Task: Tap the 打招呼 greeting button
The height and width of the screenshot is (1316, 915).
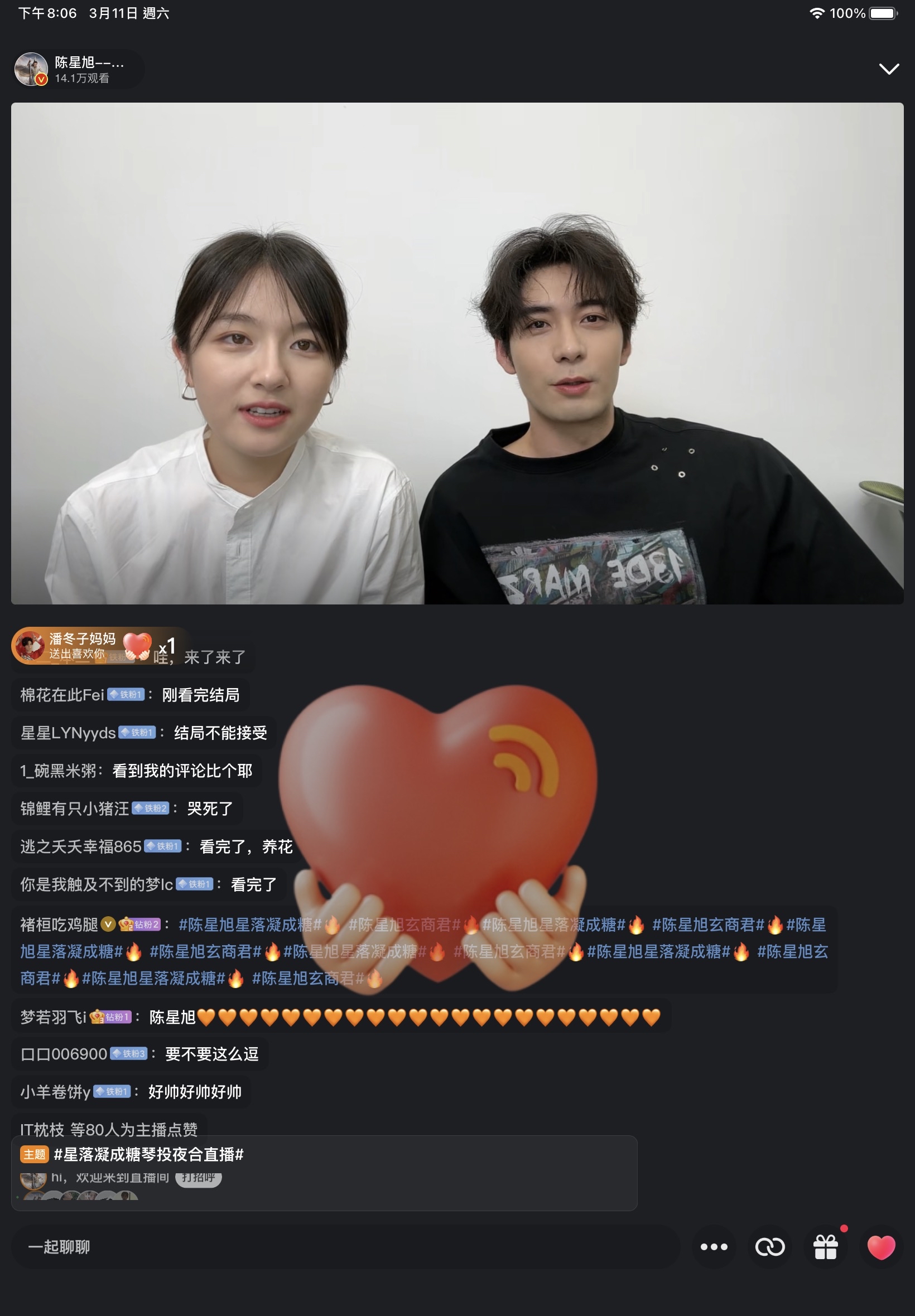Action: tap(199, 1178)
